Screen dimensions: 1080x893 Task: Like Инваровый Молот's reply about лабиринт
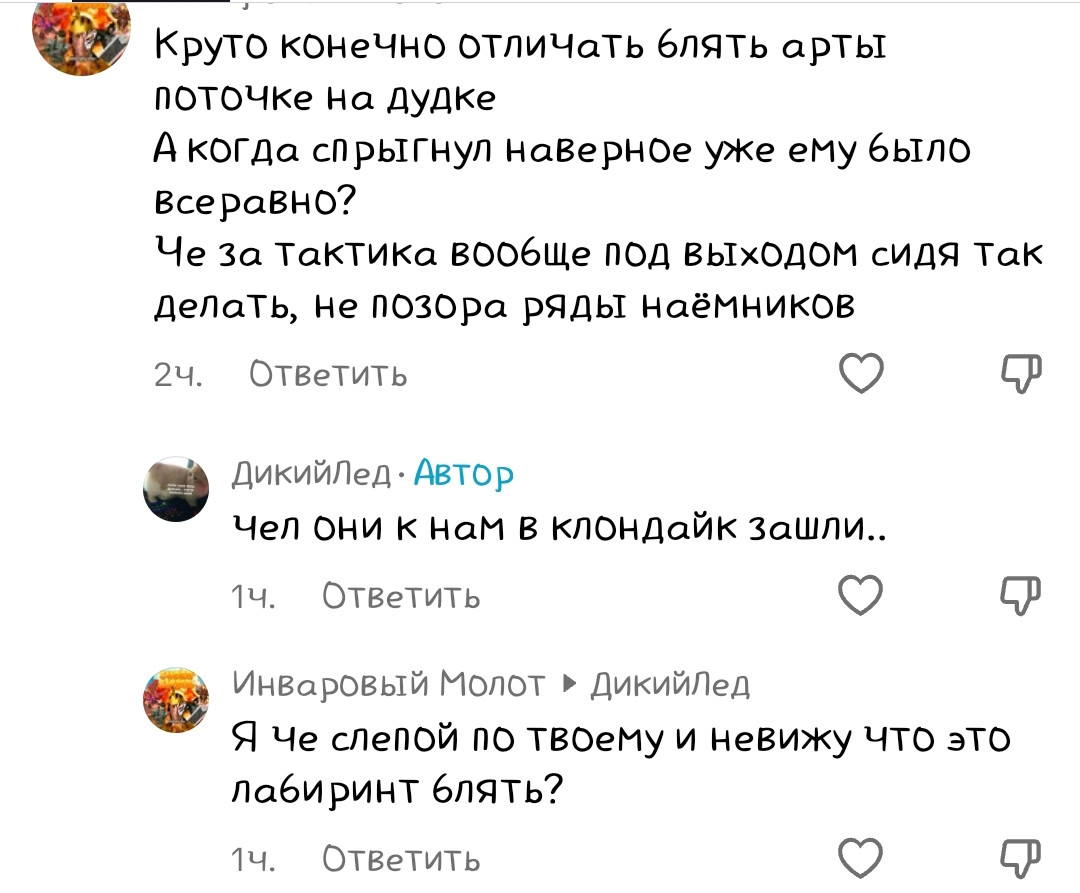pyautogui.click(x=859, y=858)
